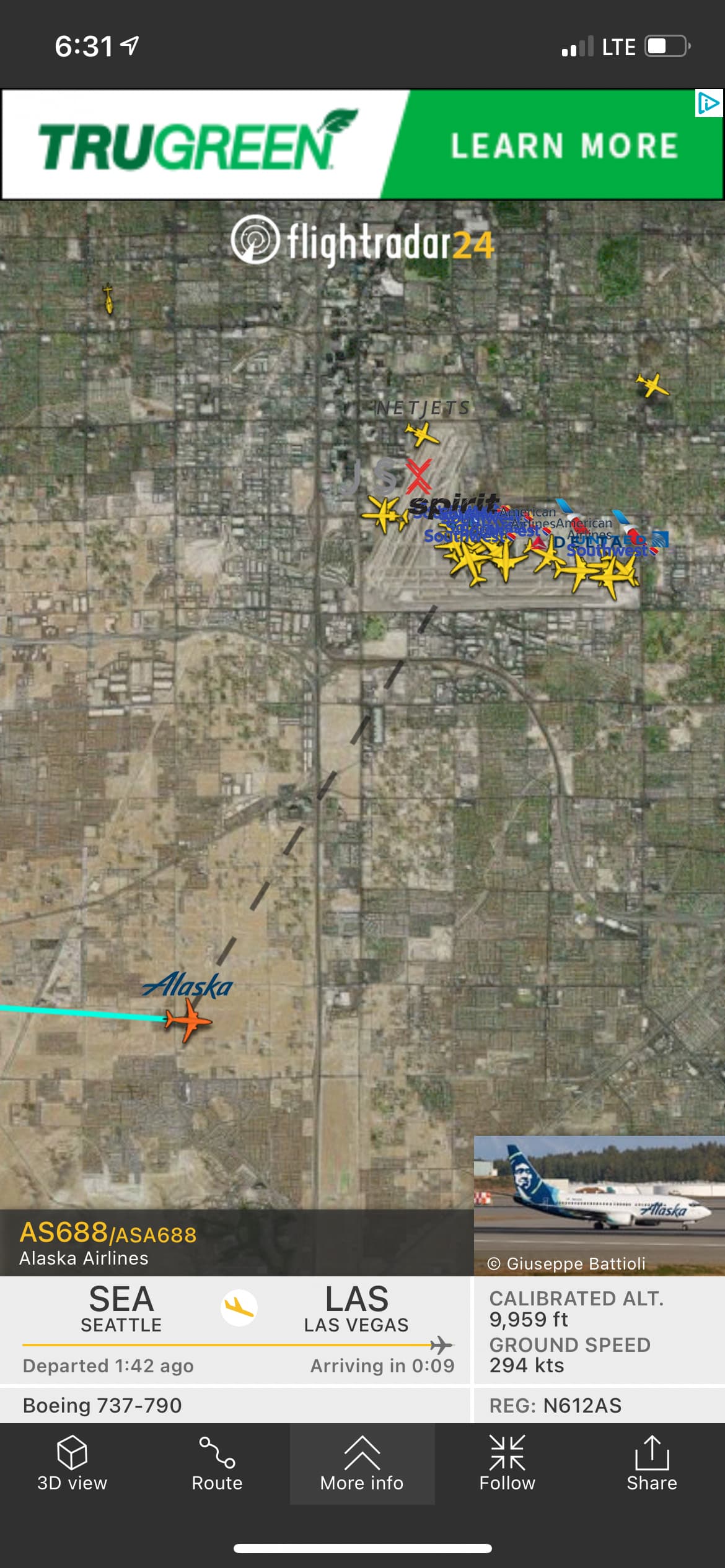The width and height of the screenshot is (725, 1568).
Task: Follow the AS688 flight
Action: click(507, 1463)
